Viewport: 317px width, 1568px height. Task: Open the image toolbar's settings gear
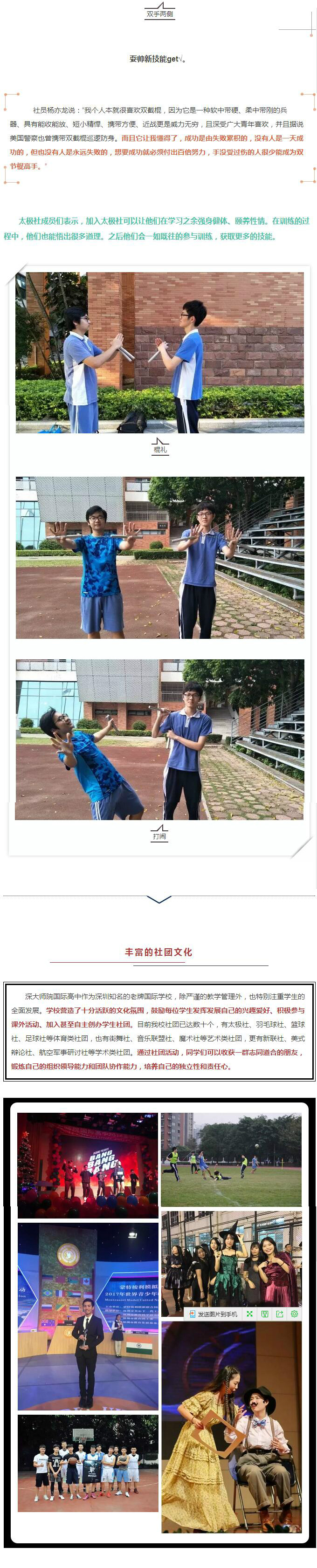coord(295,1314)
